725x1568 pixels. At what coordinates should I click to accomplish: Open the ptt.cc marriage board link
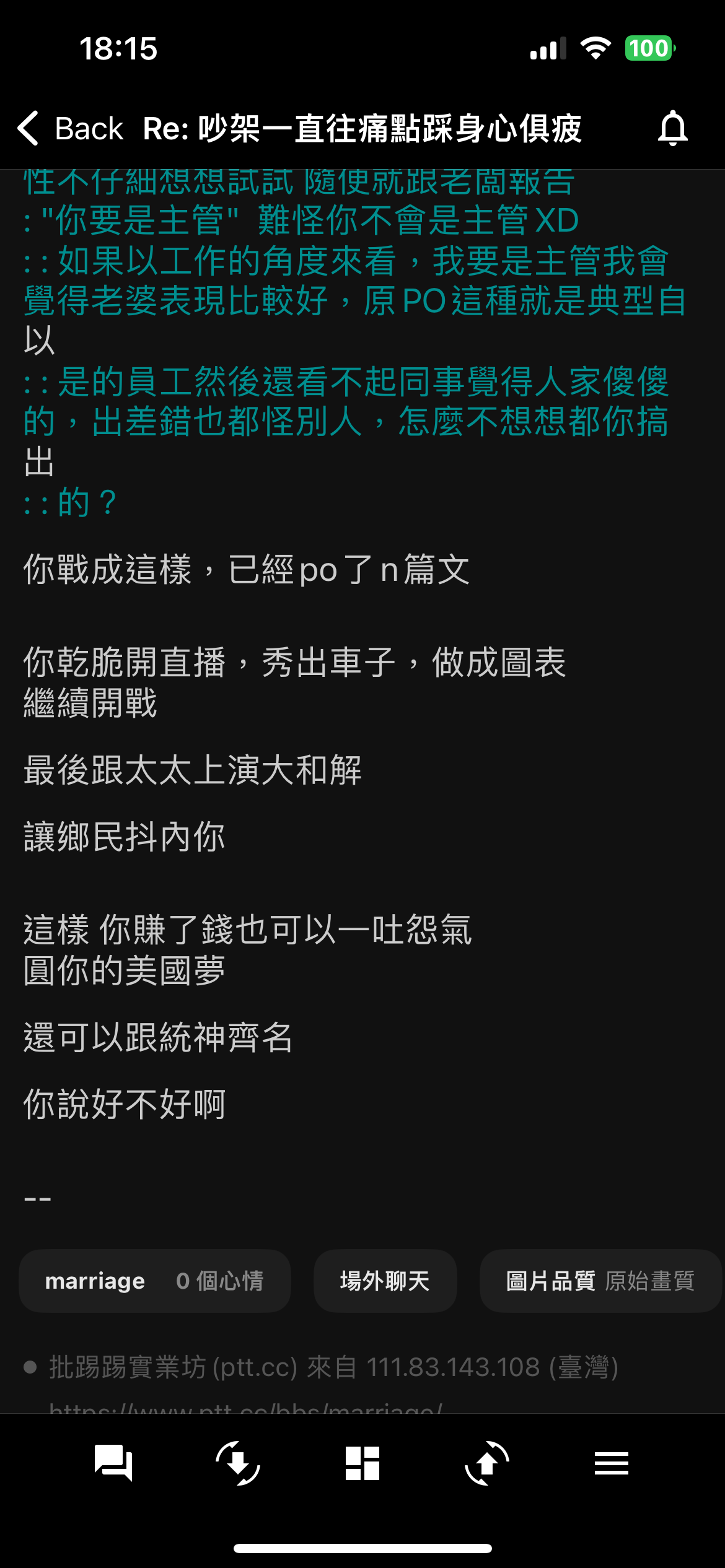[x=245, y=1407]
